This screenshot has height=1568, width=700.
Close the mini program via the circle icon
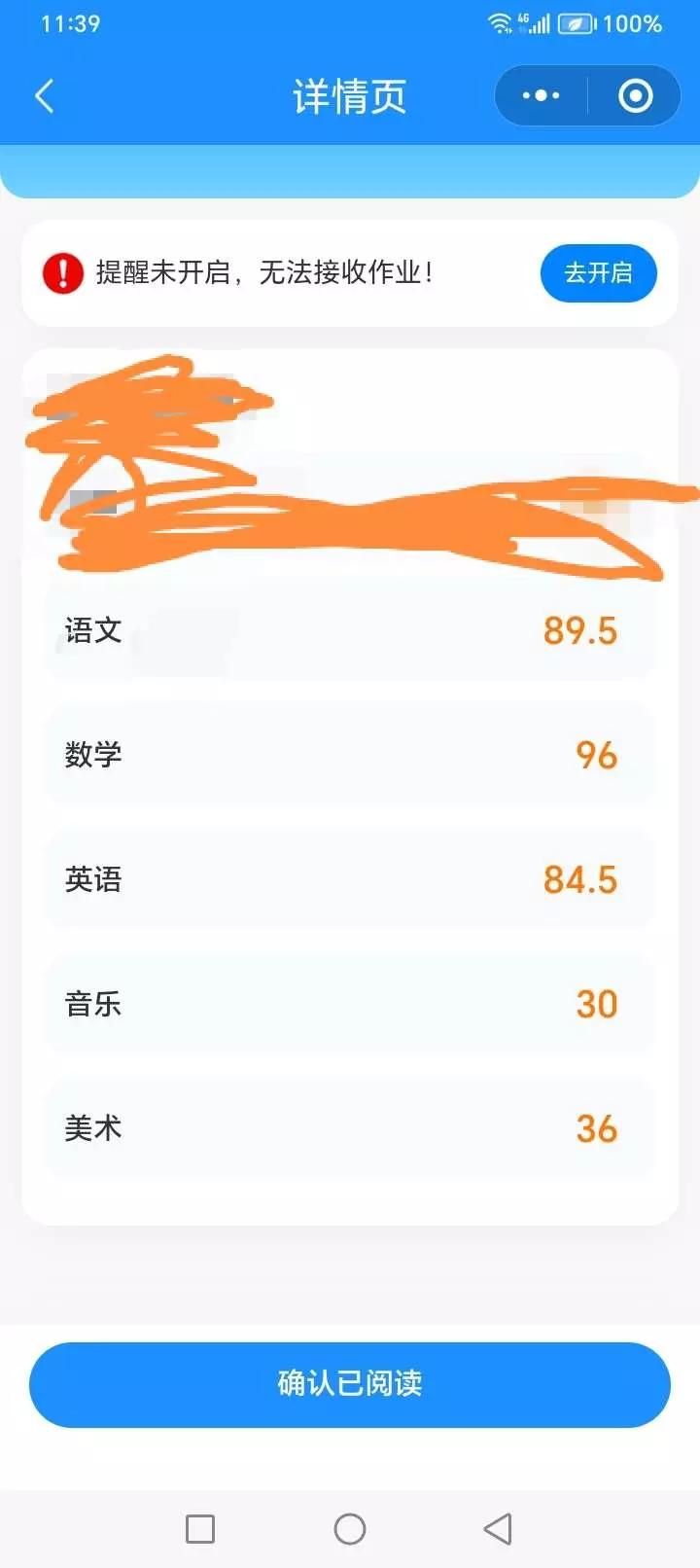pos(635,96)
